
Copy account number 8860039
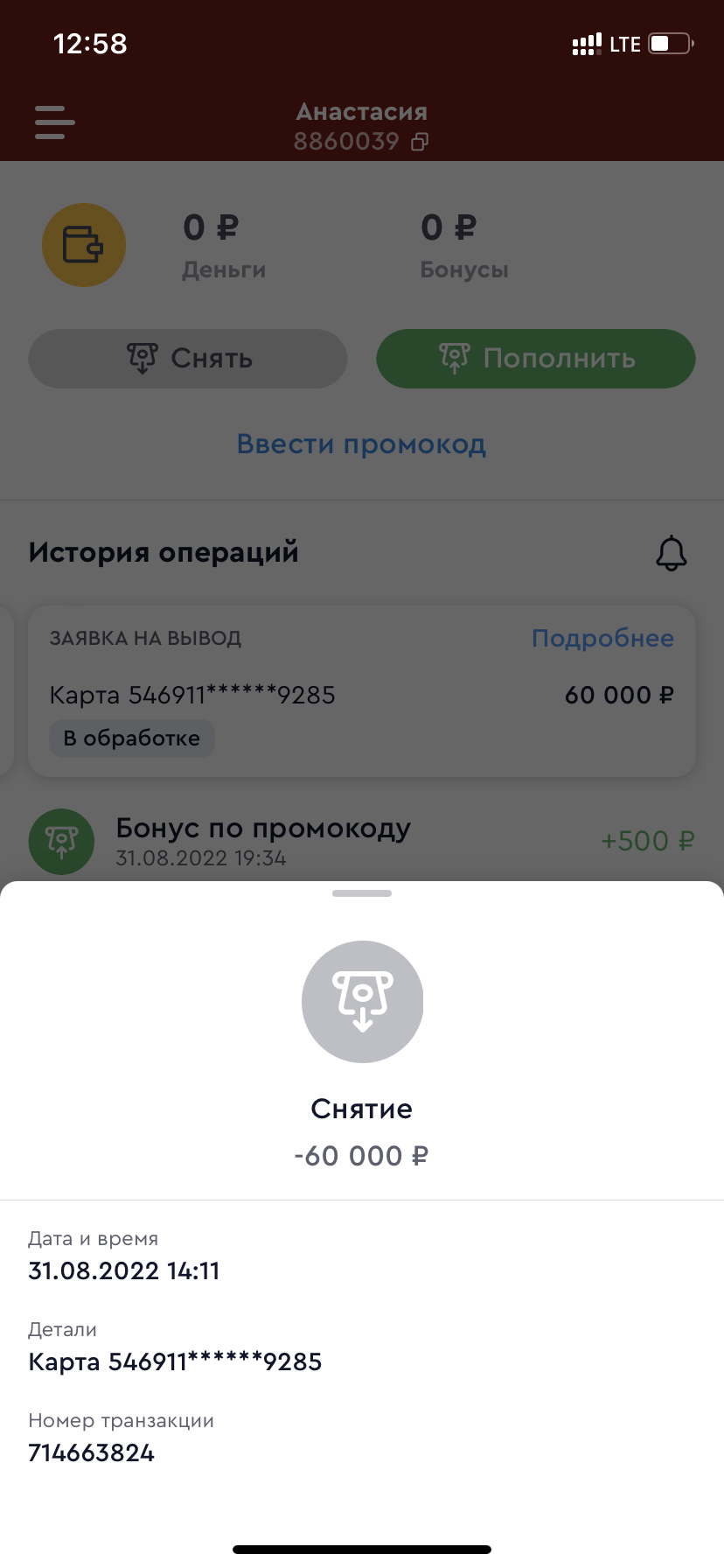pyautogui.click(x=421, y=142)
